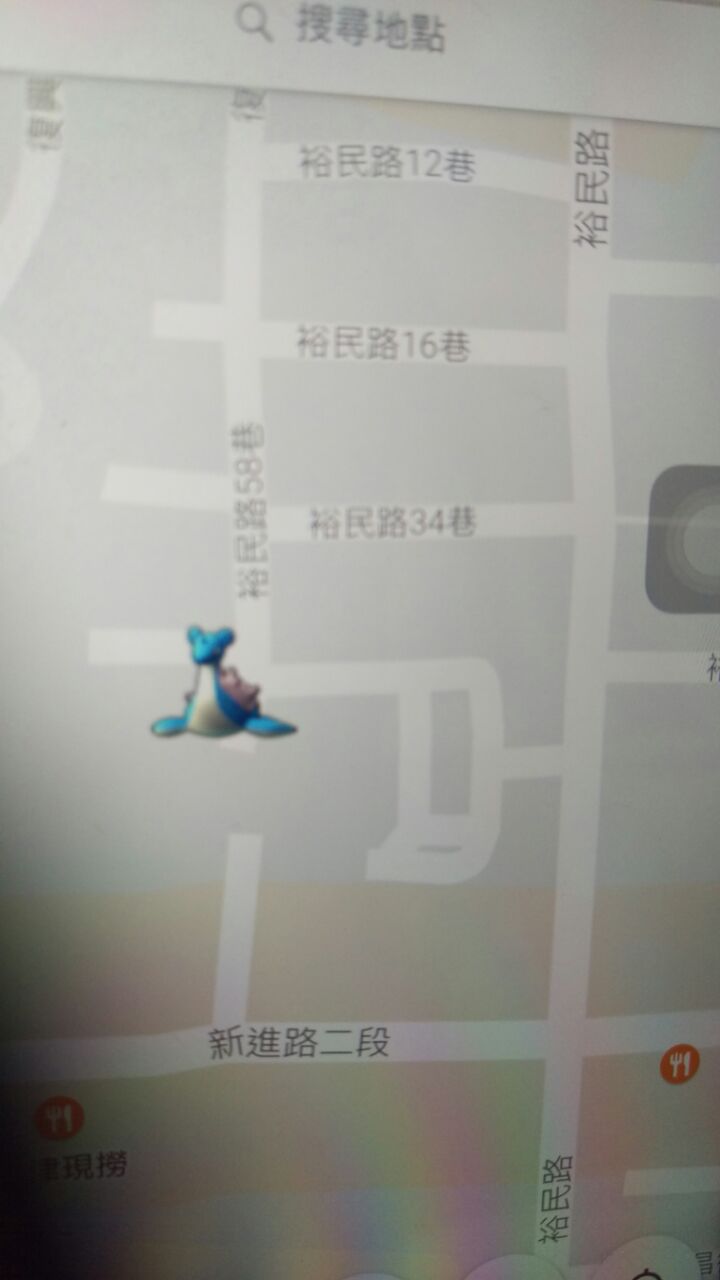This screenshot has width=720, height=1280.
Task: Tap the 搜尋地點 search field
Action: click(372, 30)
